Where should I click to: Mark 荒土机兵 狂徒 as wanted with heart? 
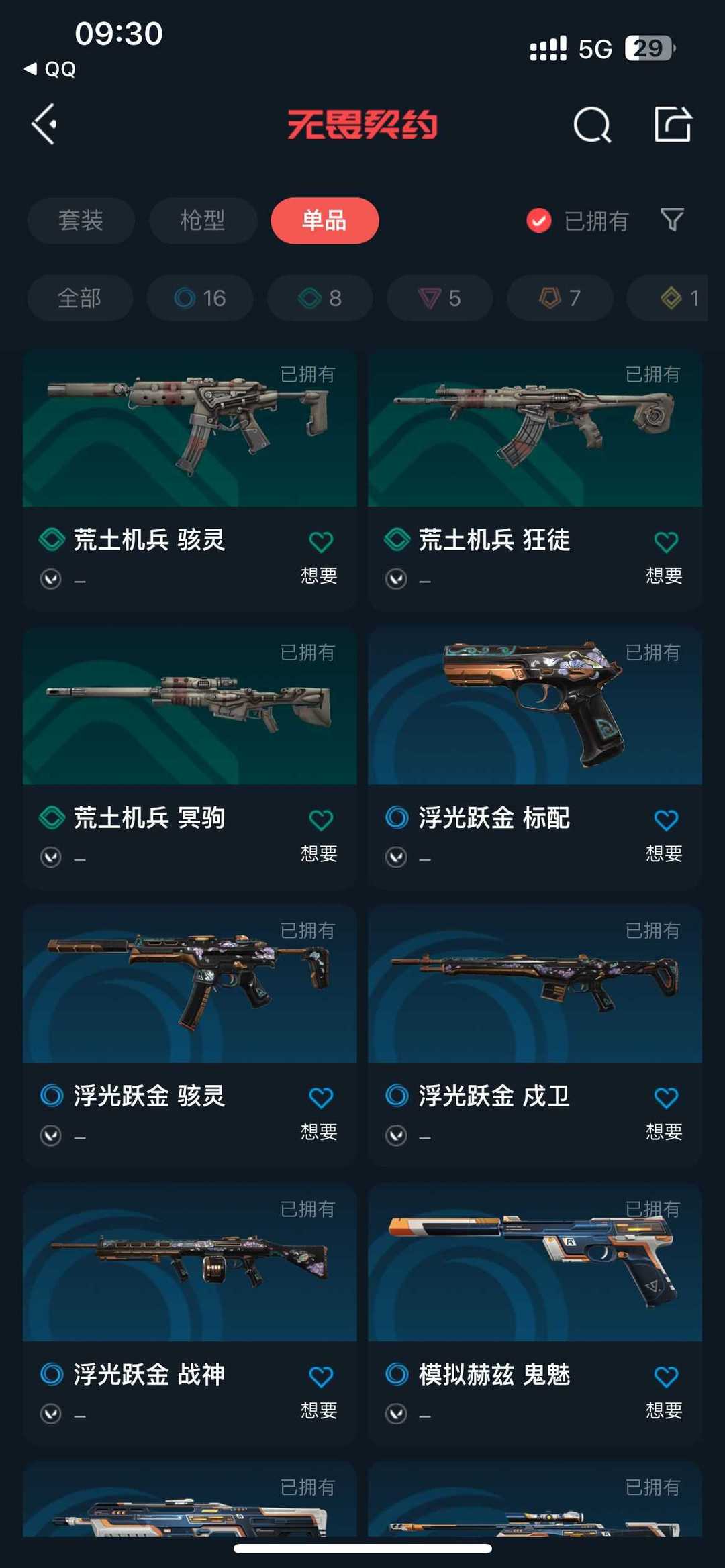pyautogui.click(x=666, y=542)
